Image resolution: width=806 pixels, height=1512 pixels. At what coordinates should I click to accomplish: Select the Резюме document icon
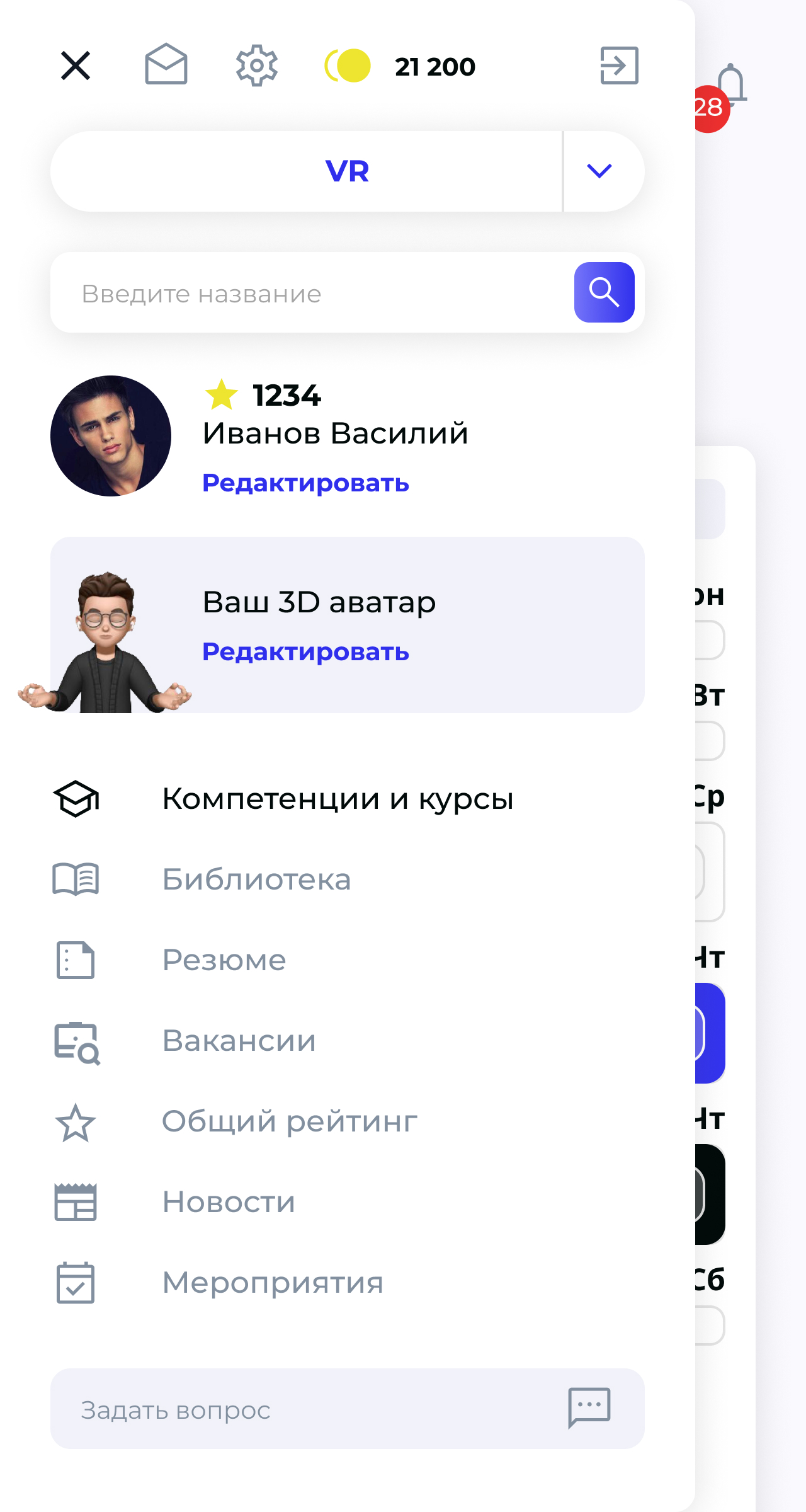tap(76, 960)
